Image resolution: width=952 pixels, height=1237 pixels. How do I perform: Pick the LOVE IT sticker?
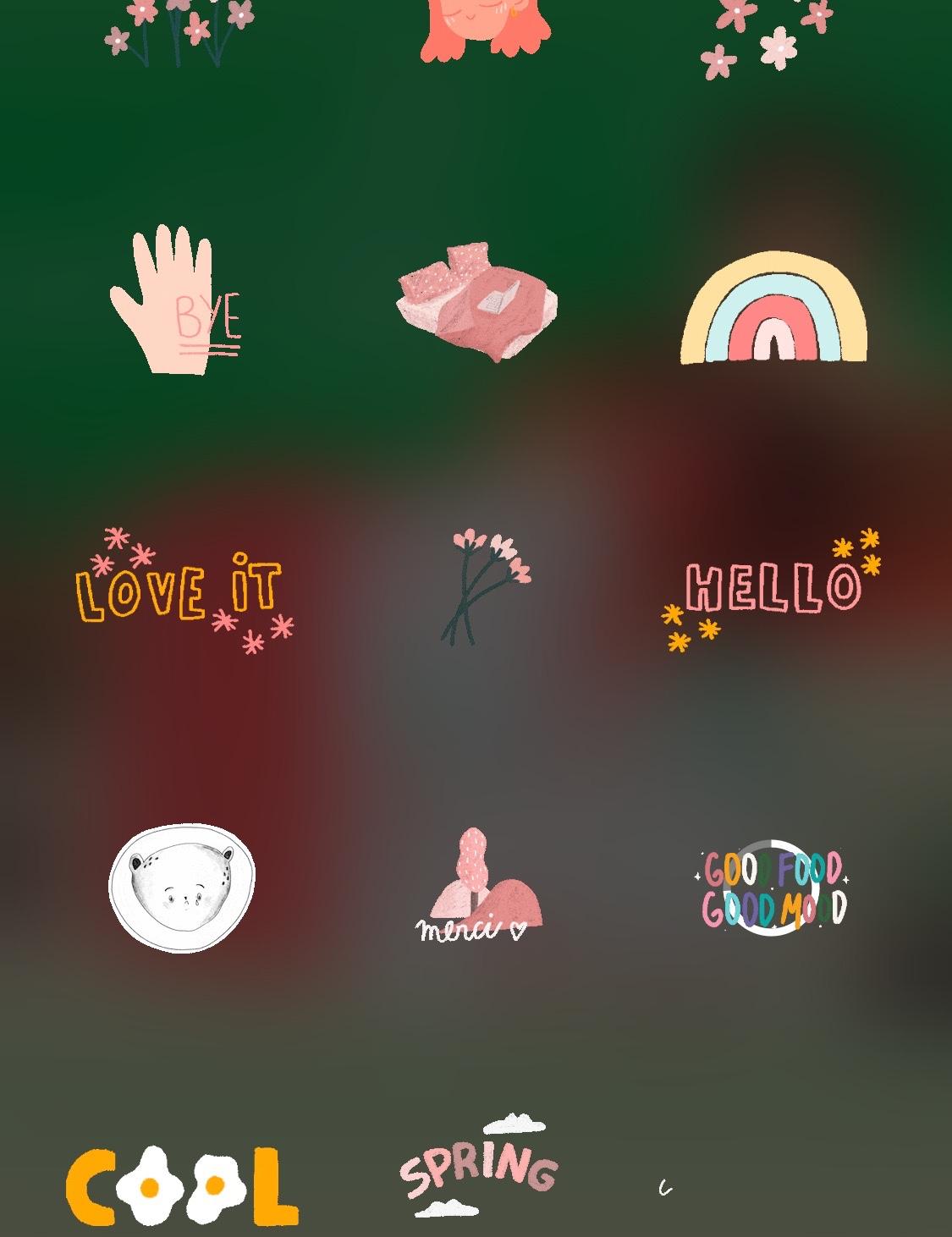[180, 591]
